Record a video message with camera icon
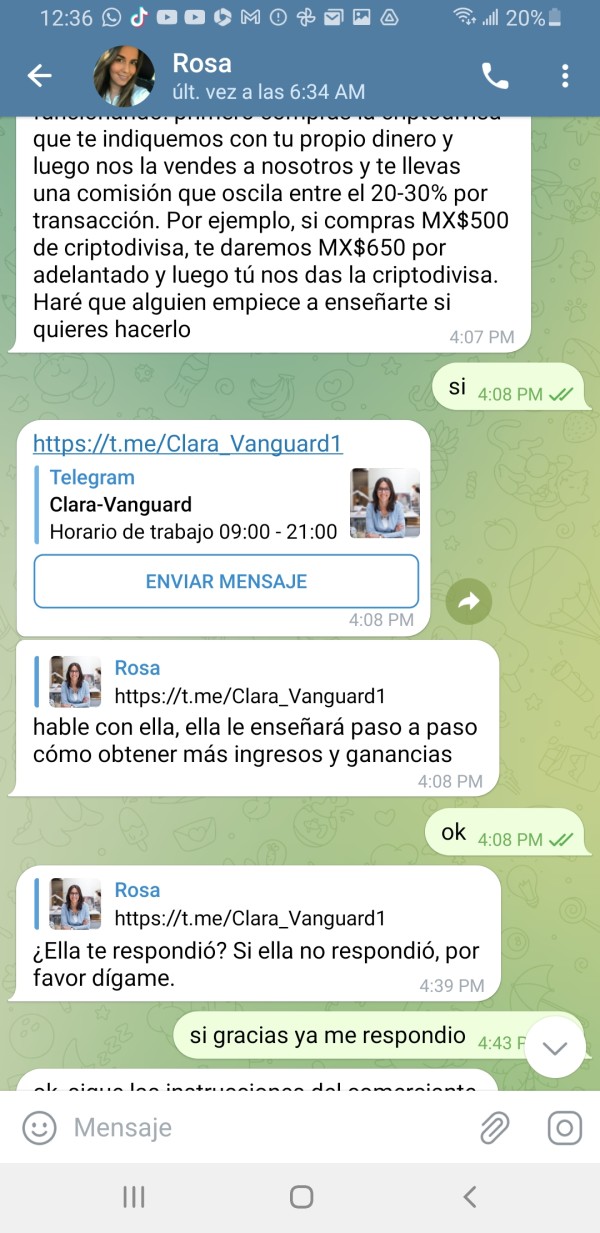 click(565, 1128)
